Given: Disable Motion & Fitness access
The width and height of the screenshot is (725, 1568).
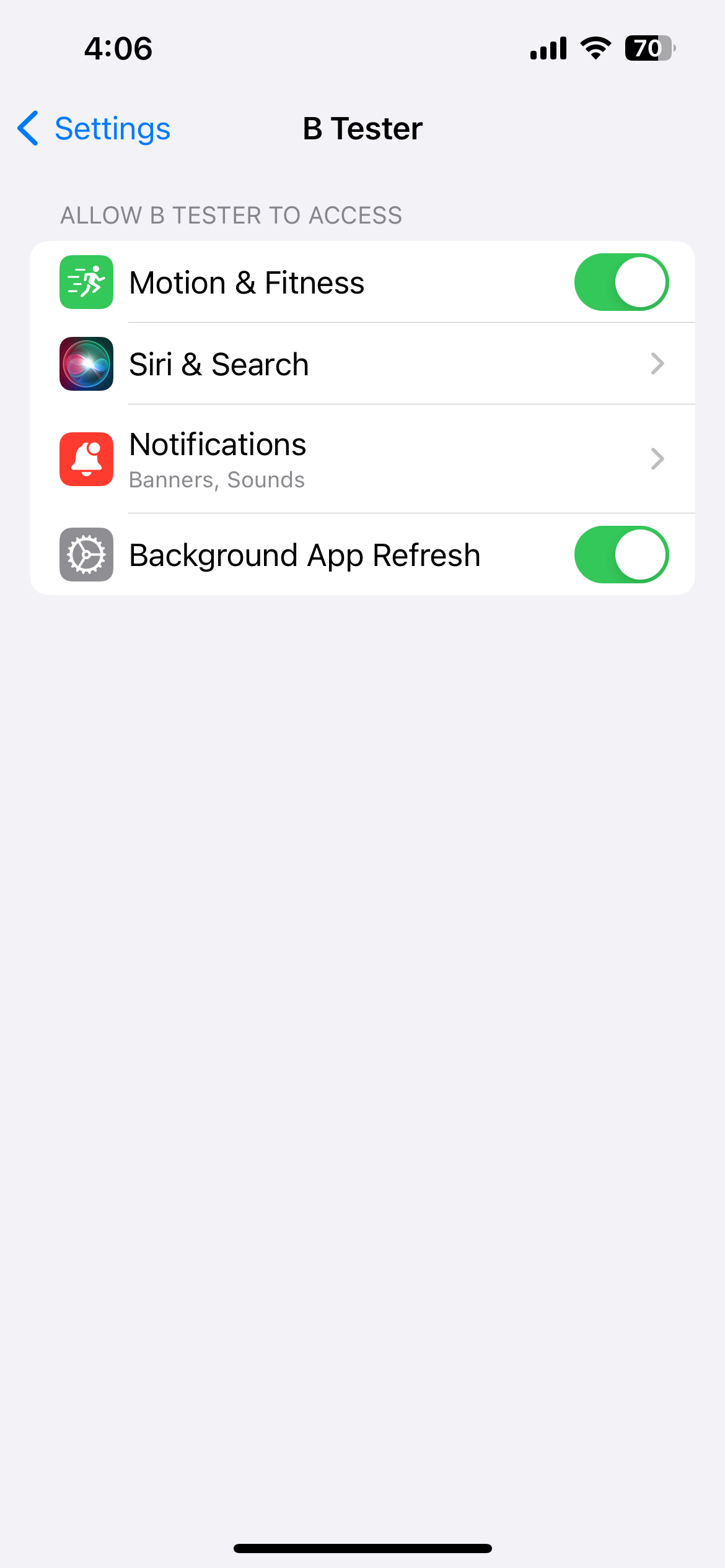Looking at the screenshot, I should (x=621, y=282).
